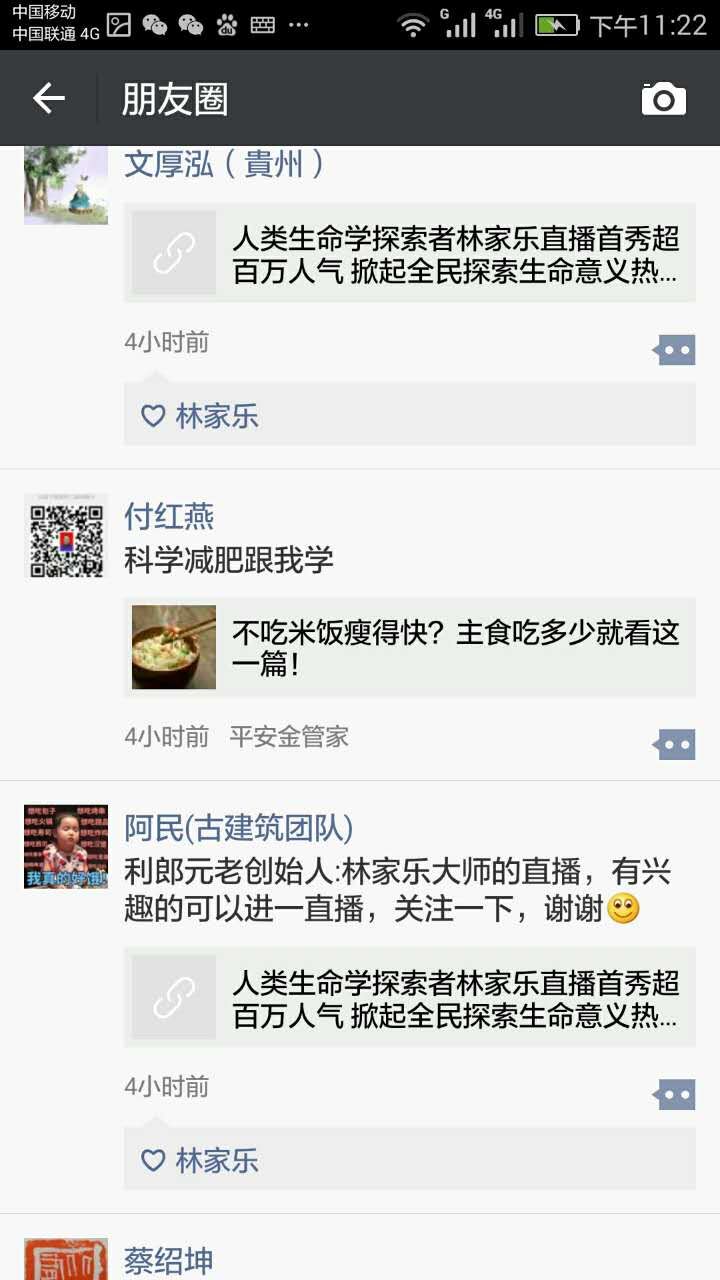Open 文厚泓（貴州）profile name
Viewport: 720px width, 1280px height.
(224, 163)
